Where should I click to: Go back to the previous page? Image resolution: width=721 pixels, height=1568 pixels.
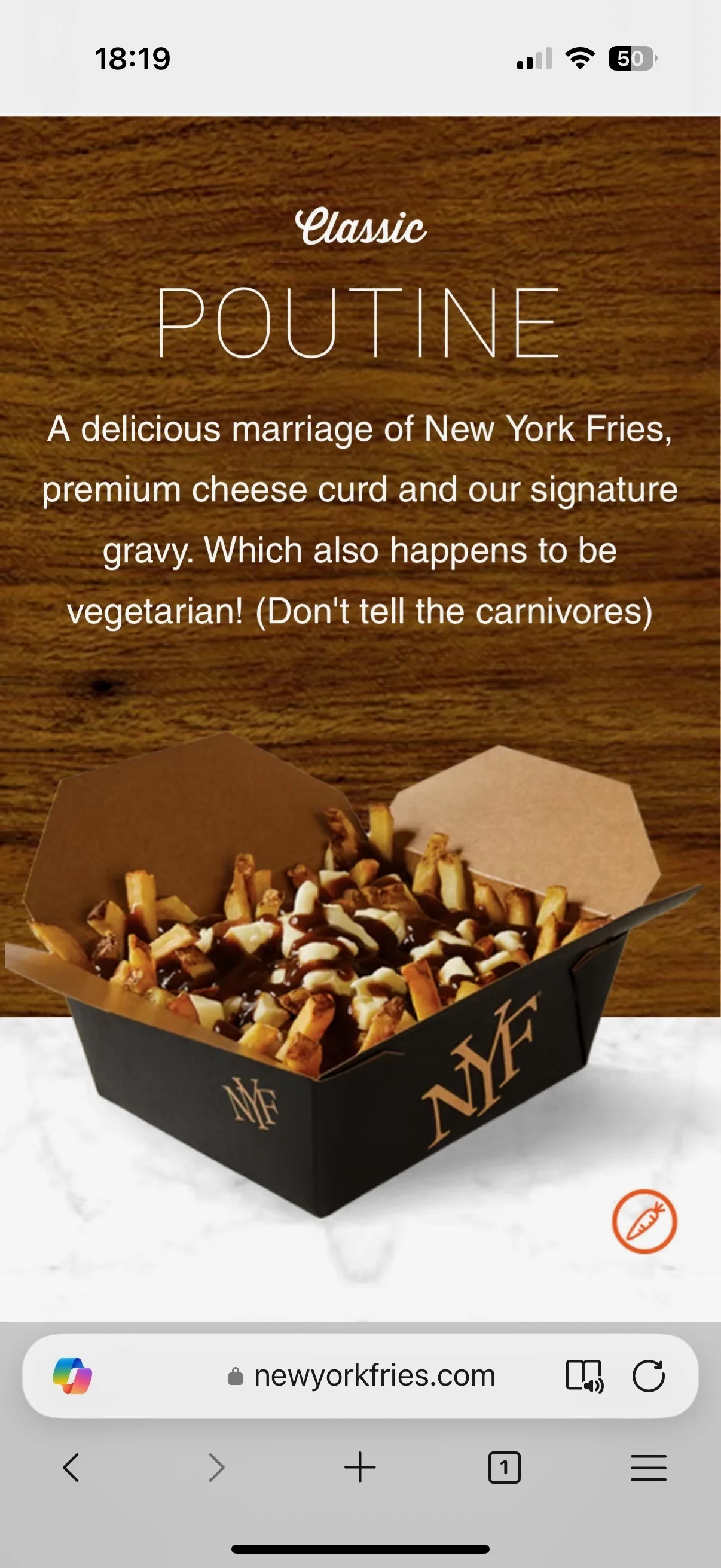[71, 1468]
